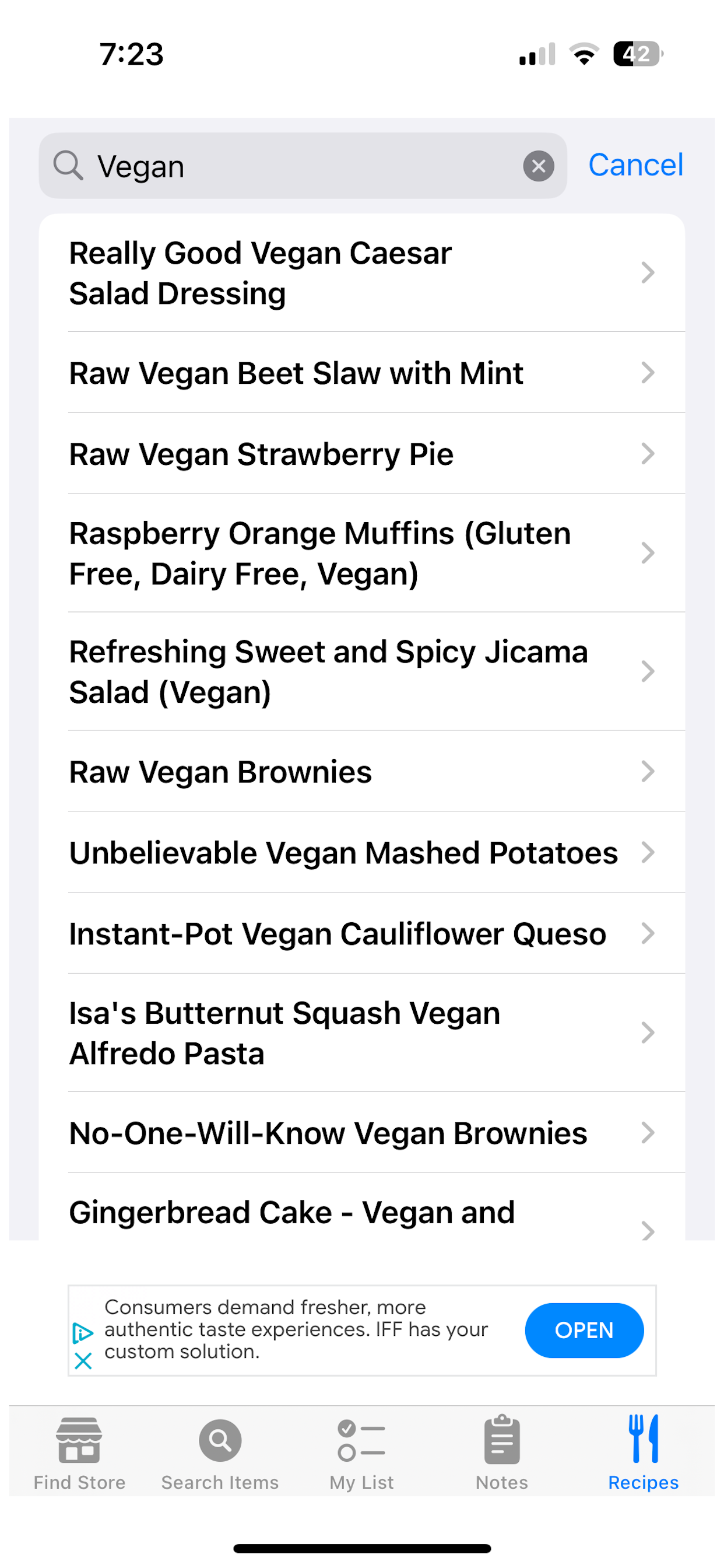
Task: Open Raw Vegan Beet Slaw with Mint
Action: pos(362,373)
